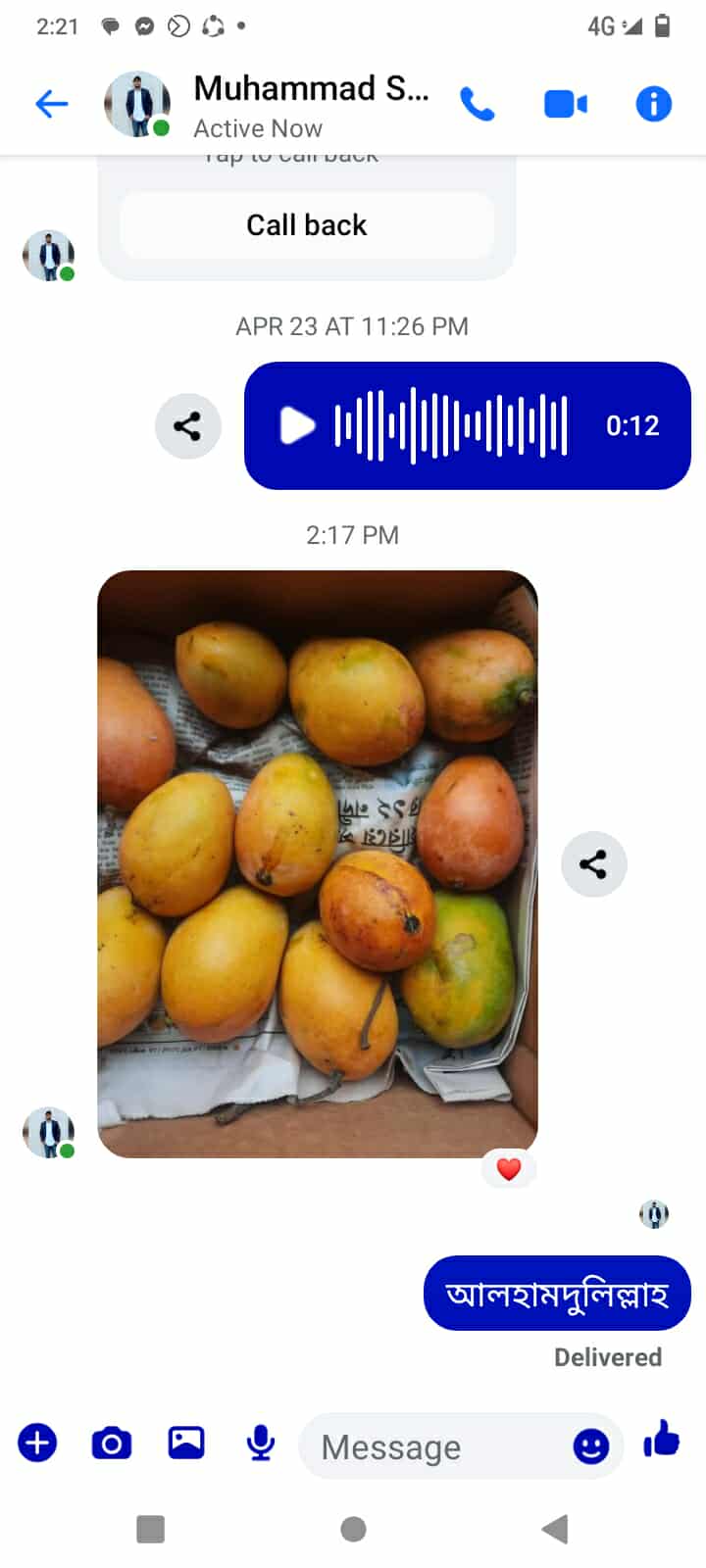The image size is (706, 1568).
Task: Play the 0:12 voice message
Action: pyautogui.click(x=297, y=426)
